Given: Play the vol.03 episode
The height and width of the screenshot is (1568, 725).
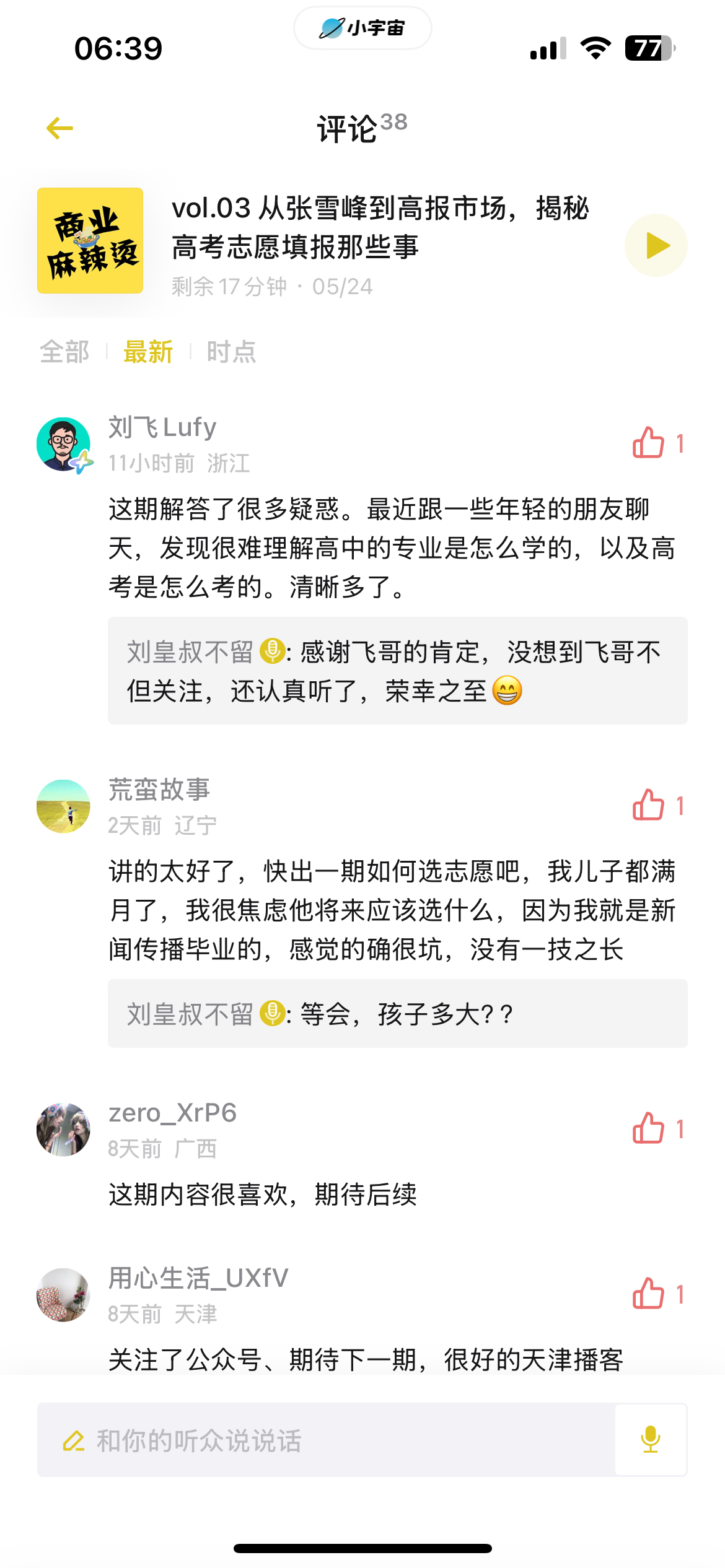Looking at the screenshot, I should 656,245.
